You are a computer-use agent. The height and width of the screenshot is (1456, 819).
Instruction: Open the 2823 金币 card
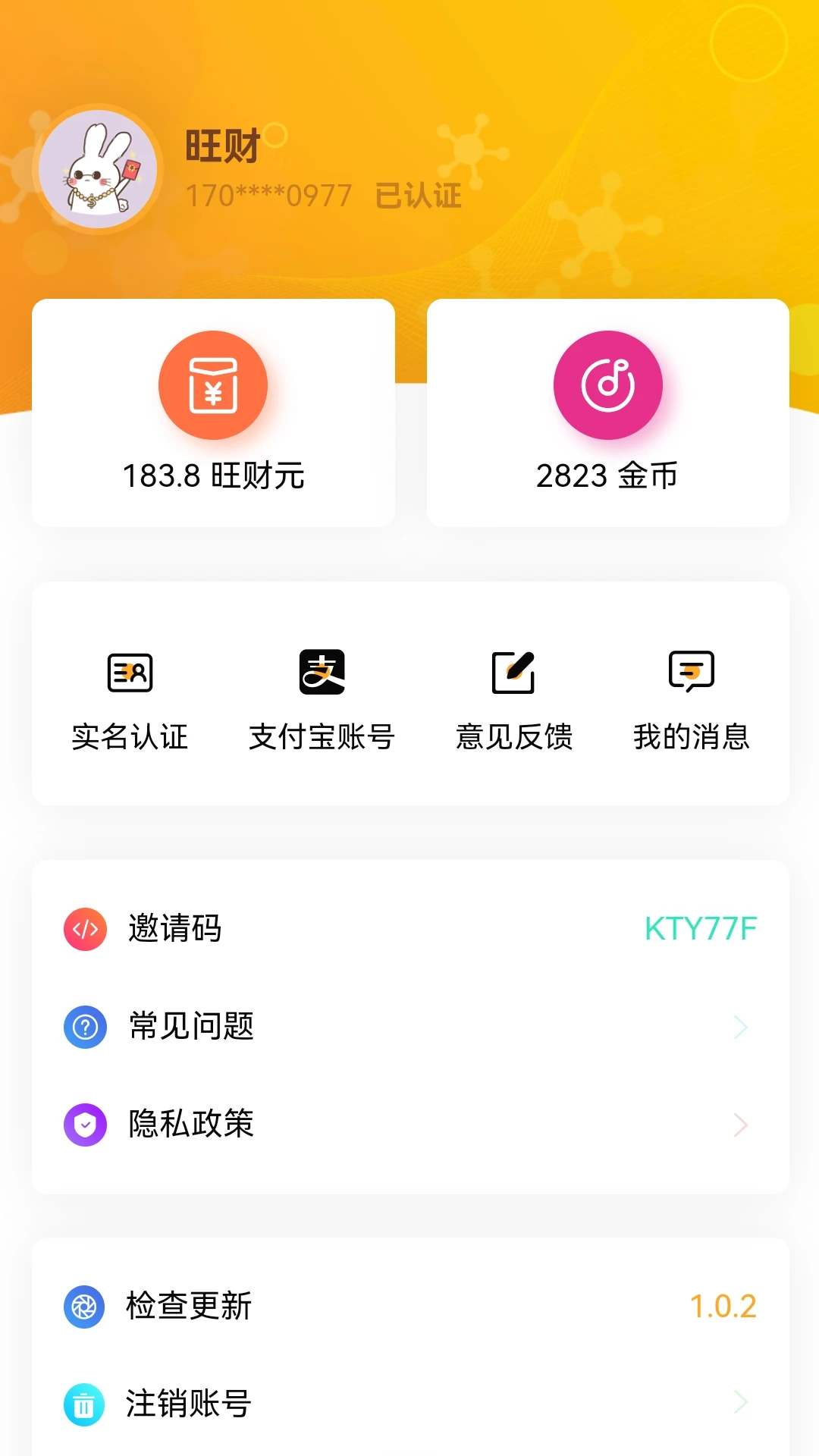click(x=607, y=412)
